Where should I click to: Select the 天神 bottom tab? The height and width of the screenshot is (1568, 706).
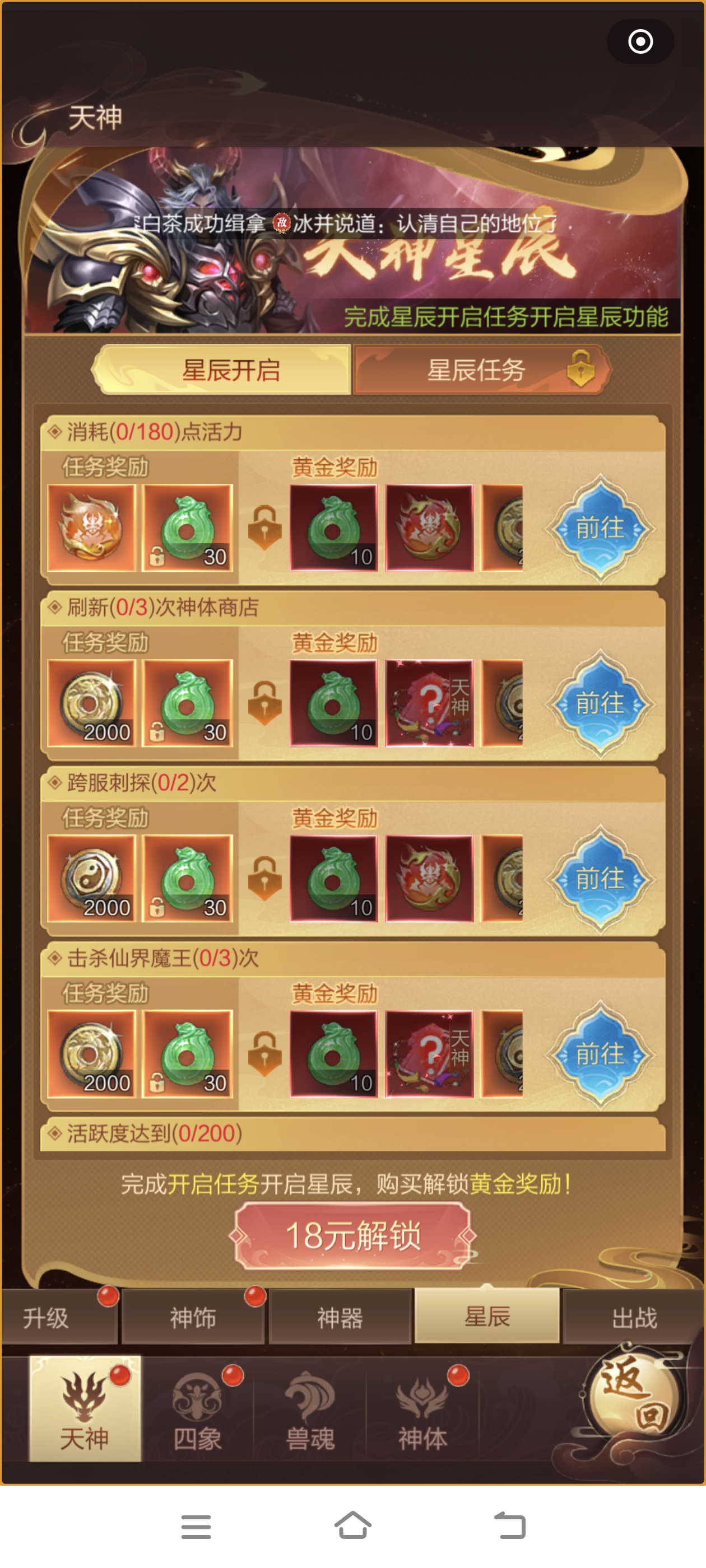(85, 1408)
